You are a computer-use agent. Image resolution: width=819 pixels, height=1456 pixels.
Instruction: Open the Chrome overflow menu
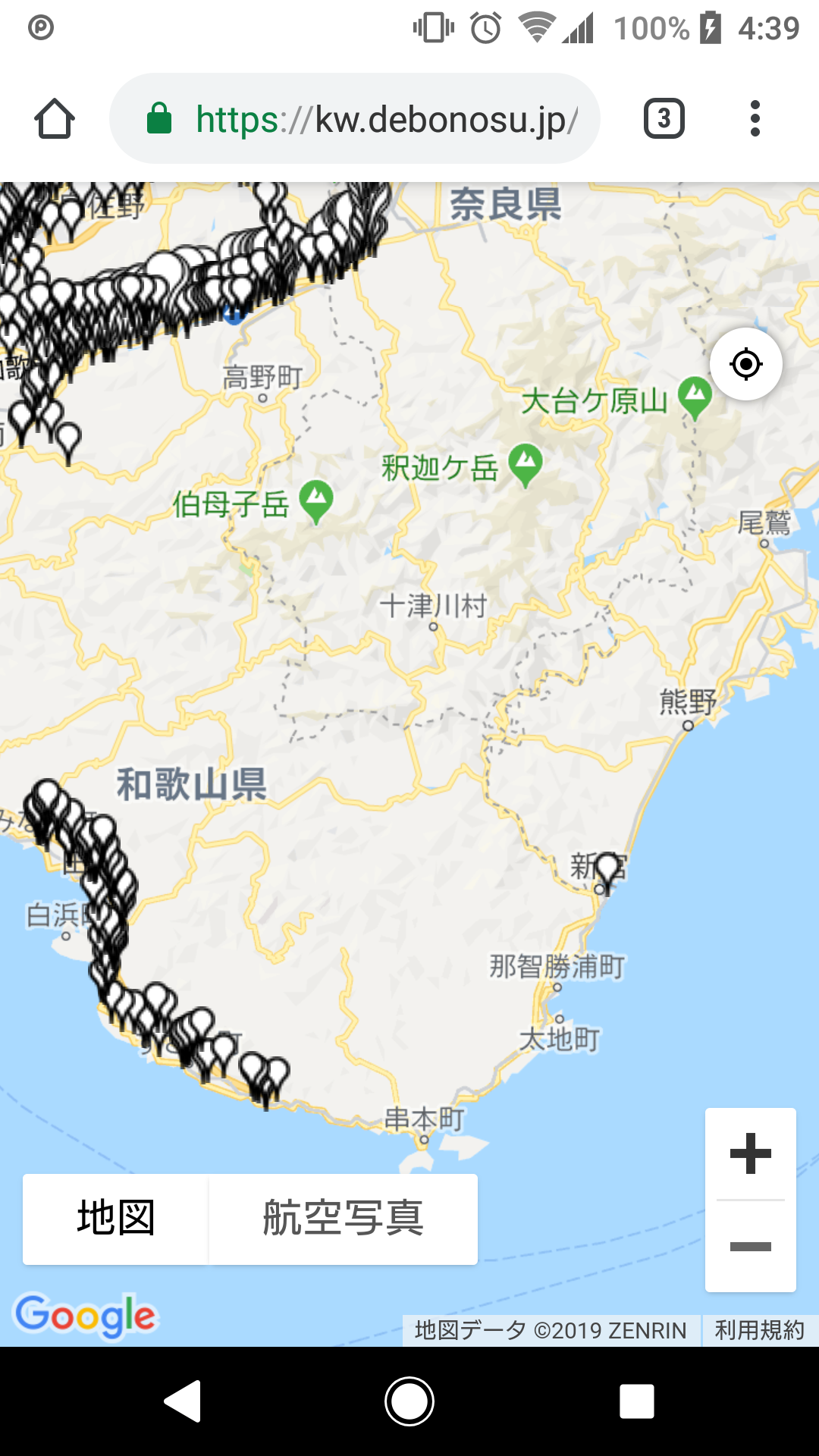pyautogui.click(x=755, y=119)
